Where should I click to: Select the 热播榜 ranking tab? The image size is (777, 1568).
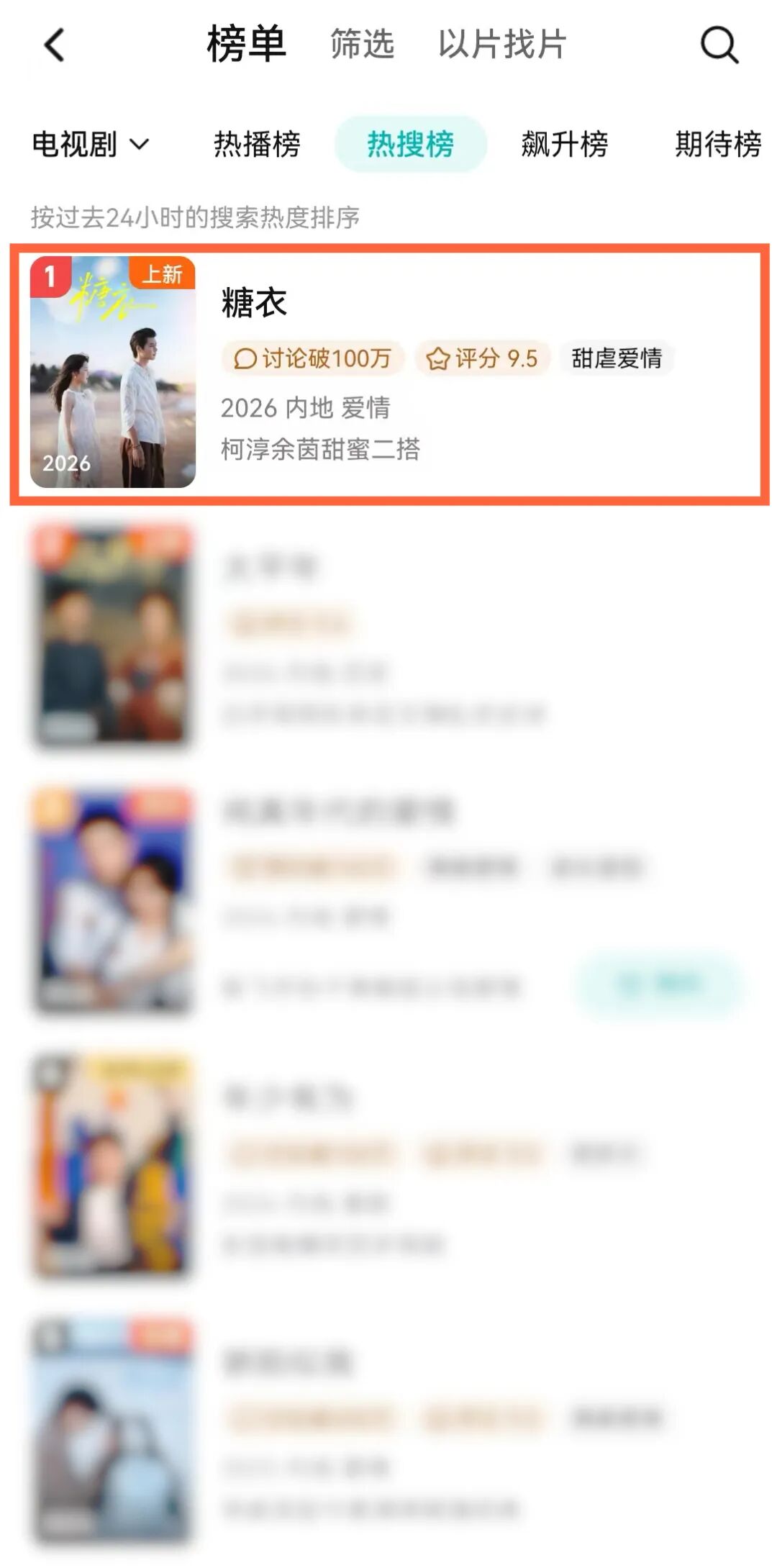click(257, 145)
